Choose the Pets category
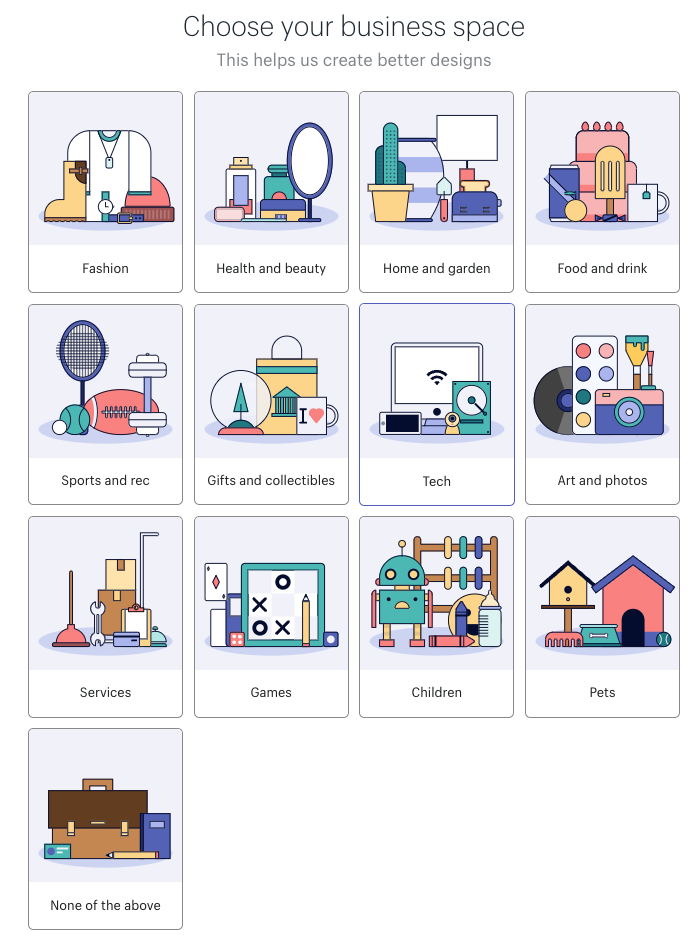Image resolution: width=698 pixels, height=940 pixels. (x=602, y=616)
